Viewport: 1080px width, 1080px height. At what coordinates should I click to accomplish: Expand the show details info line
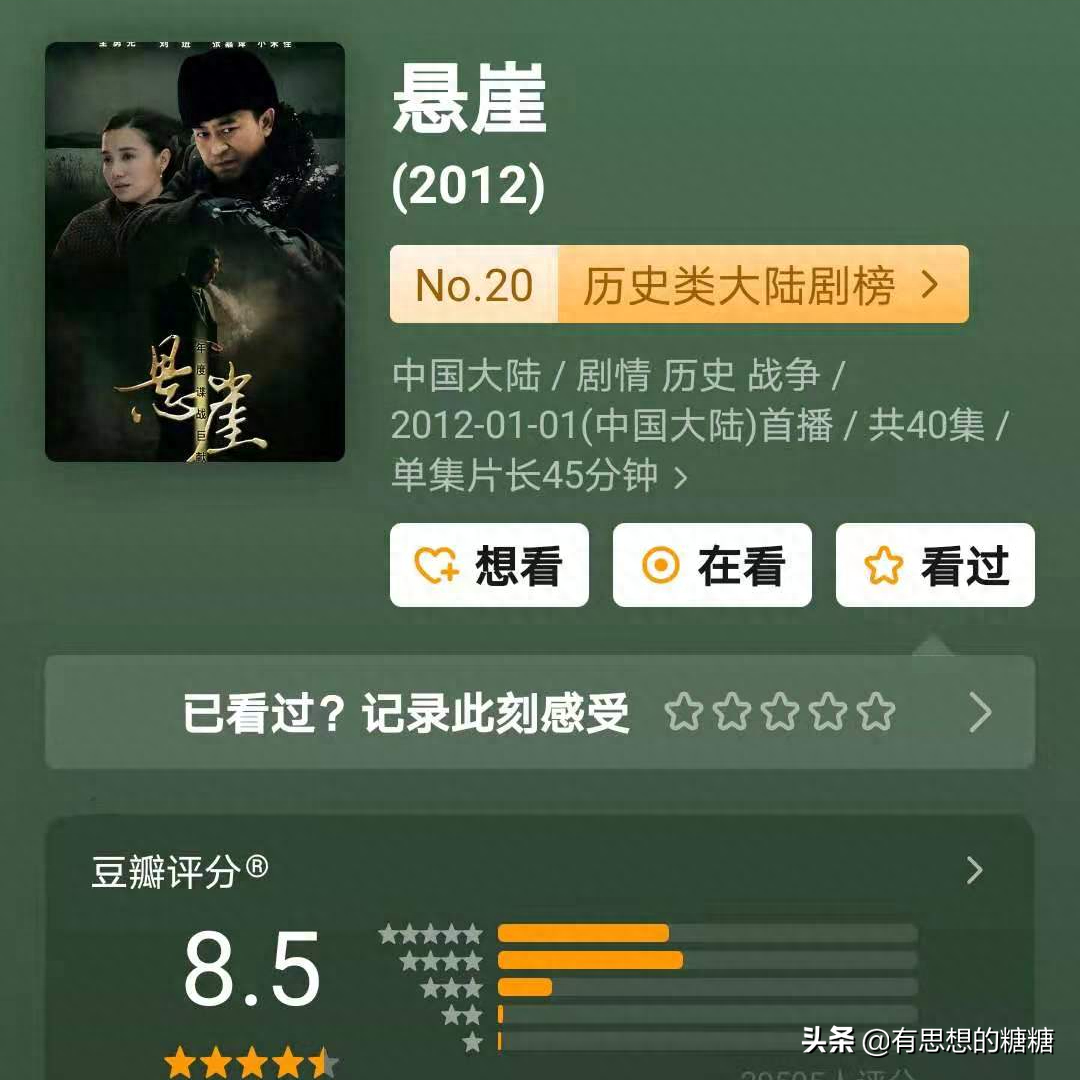coord(680,477)
